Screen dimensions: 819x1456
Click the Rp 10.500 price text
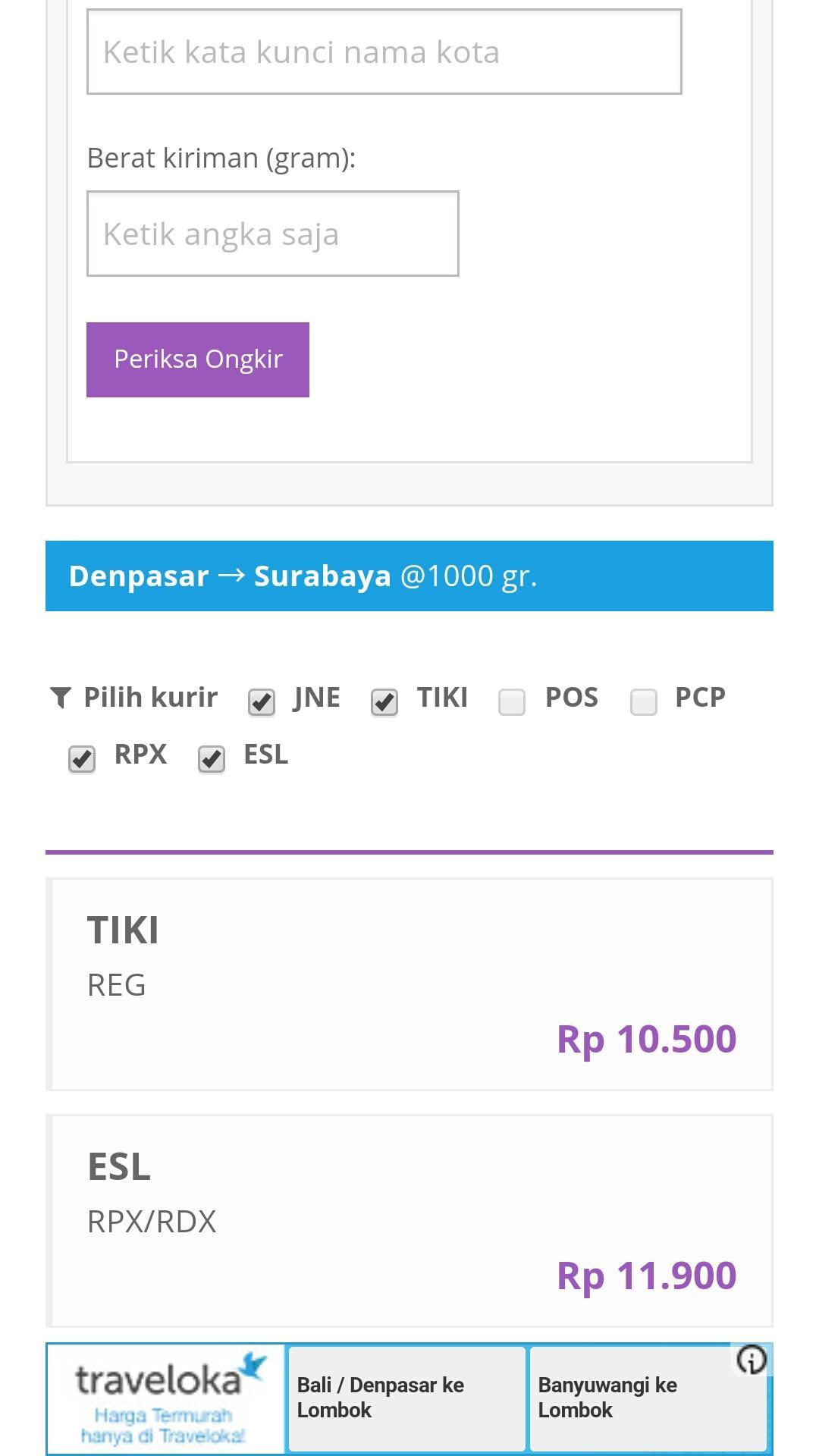tap(645, 1039)
